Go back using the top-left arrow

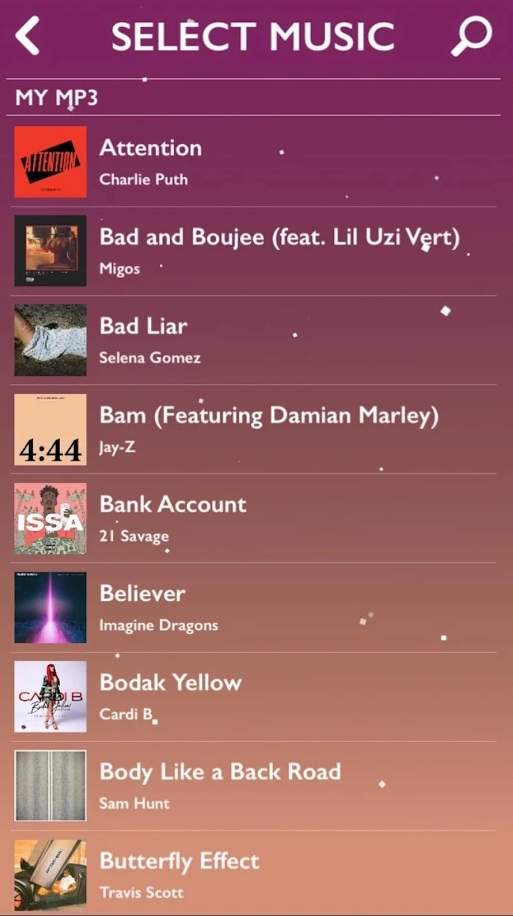pyautogui.click(x=27, y=36)
